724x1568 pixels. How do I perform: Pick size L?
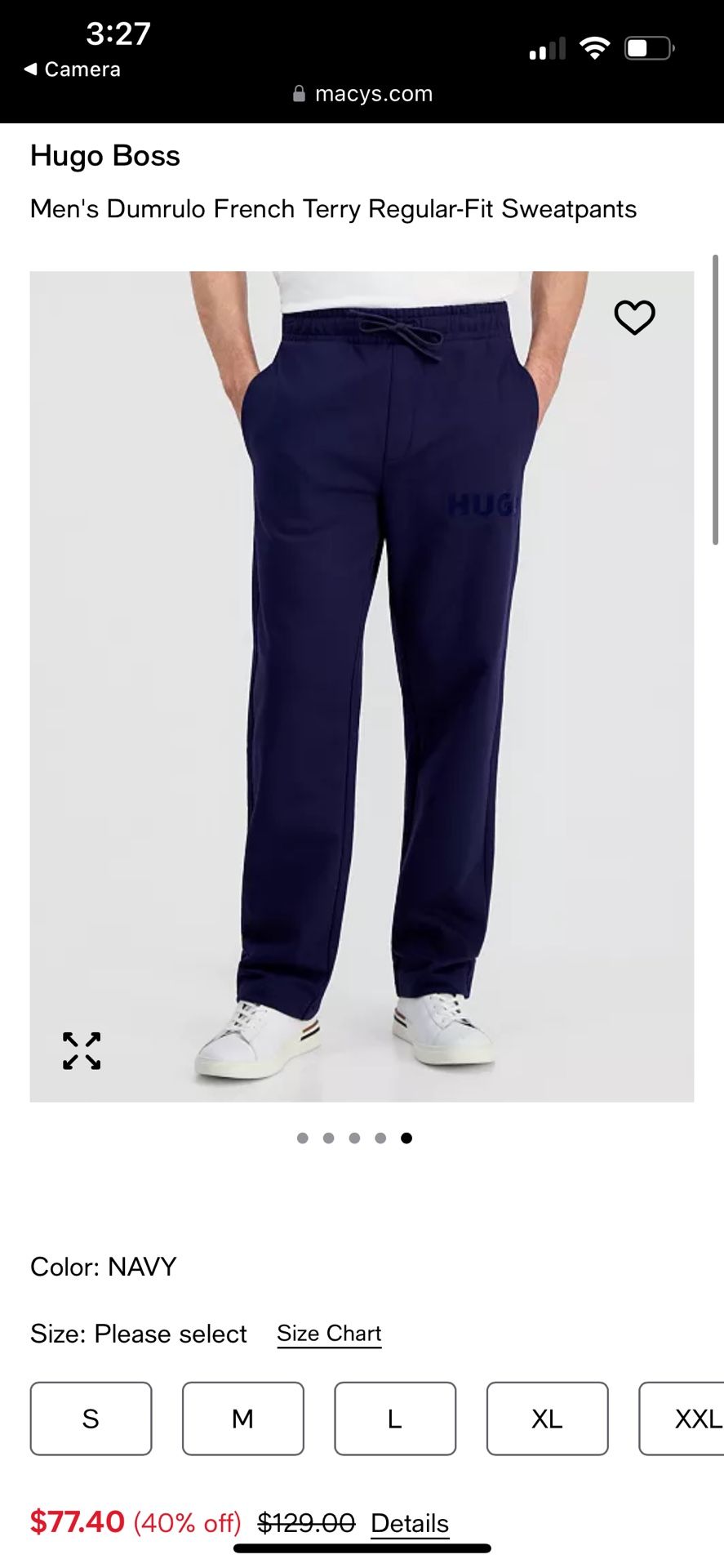395,1419
